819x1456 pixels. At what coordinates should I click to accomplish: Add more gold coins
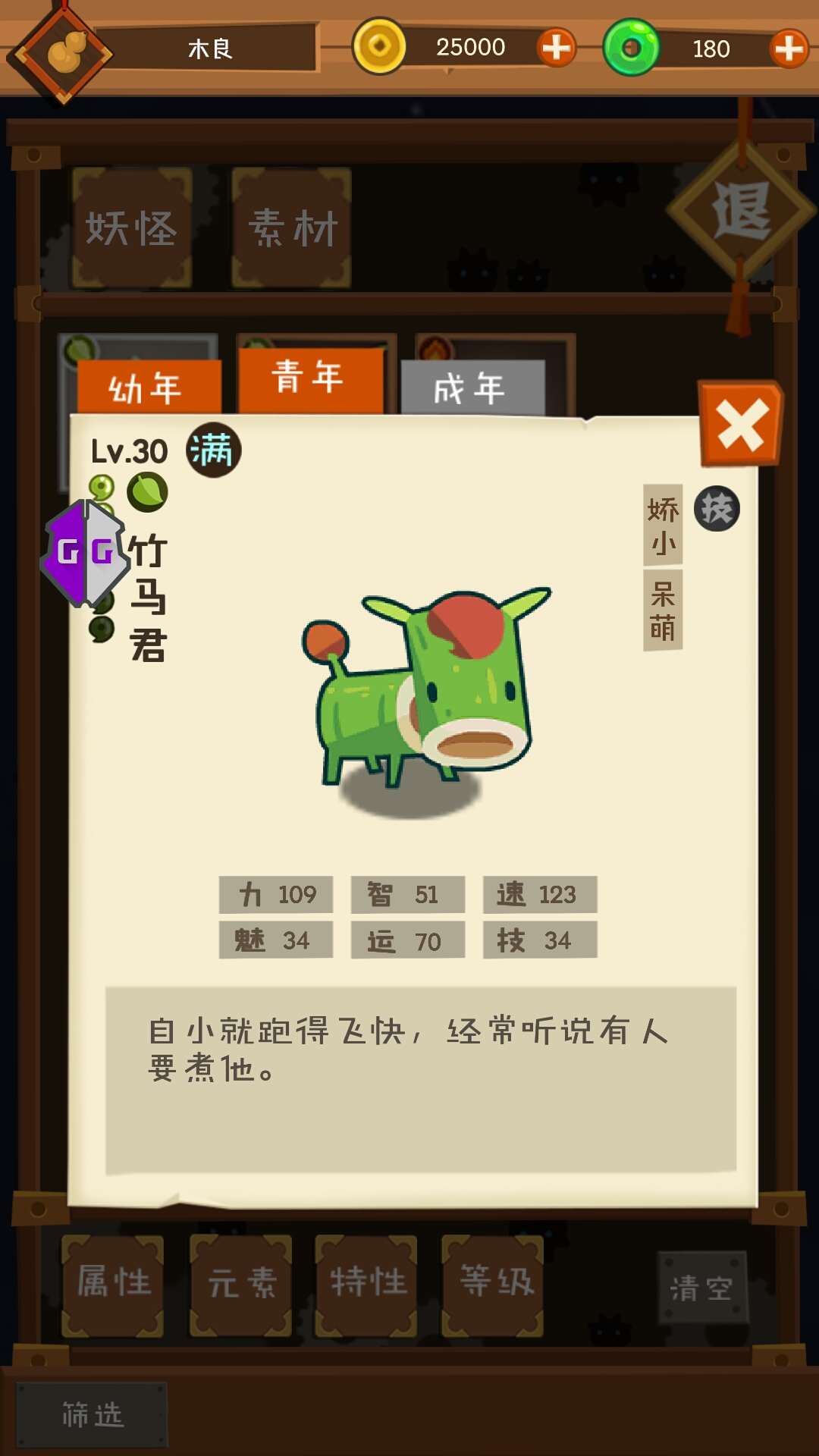(557, 48)
